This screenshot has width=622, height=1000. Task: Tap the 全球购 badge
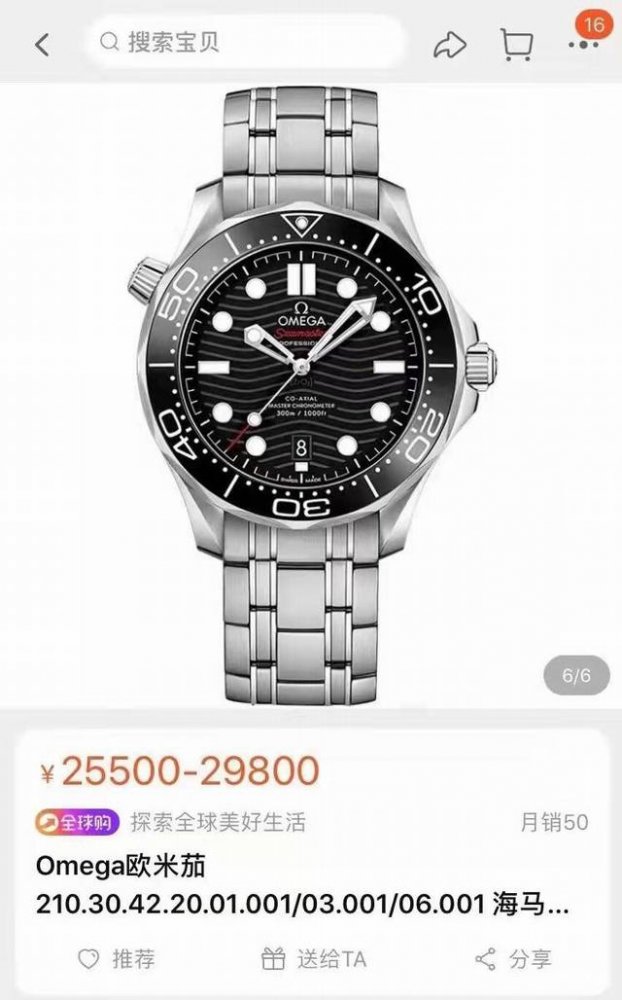pos(77,822)
